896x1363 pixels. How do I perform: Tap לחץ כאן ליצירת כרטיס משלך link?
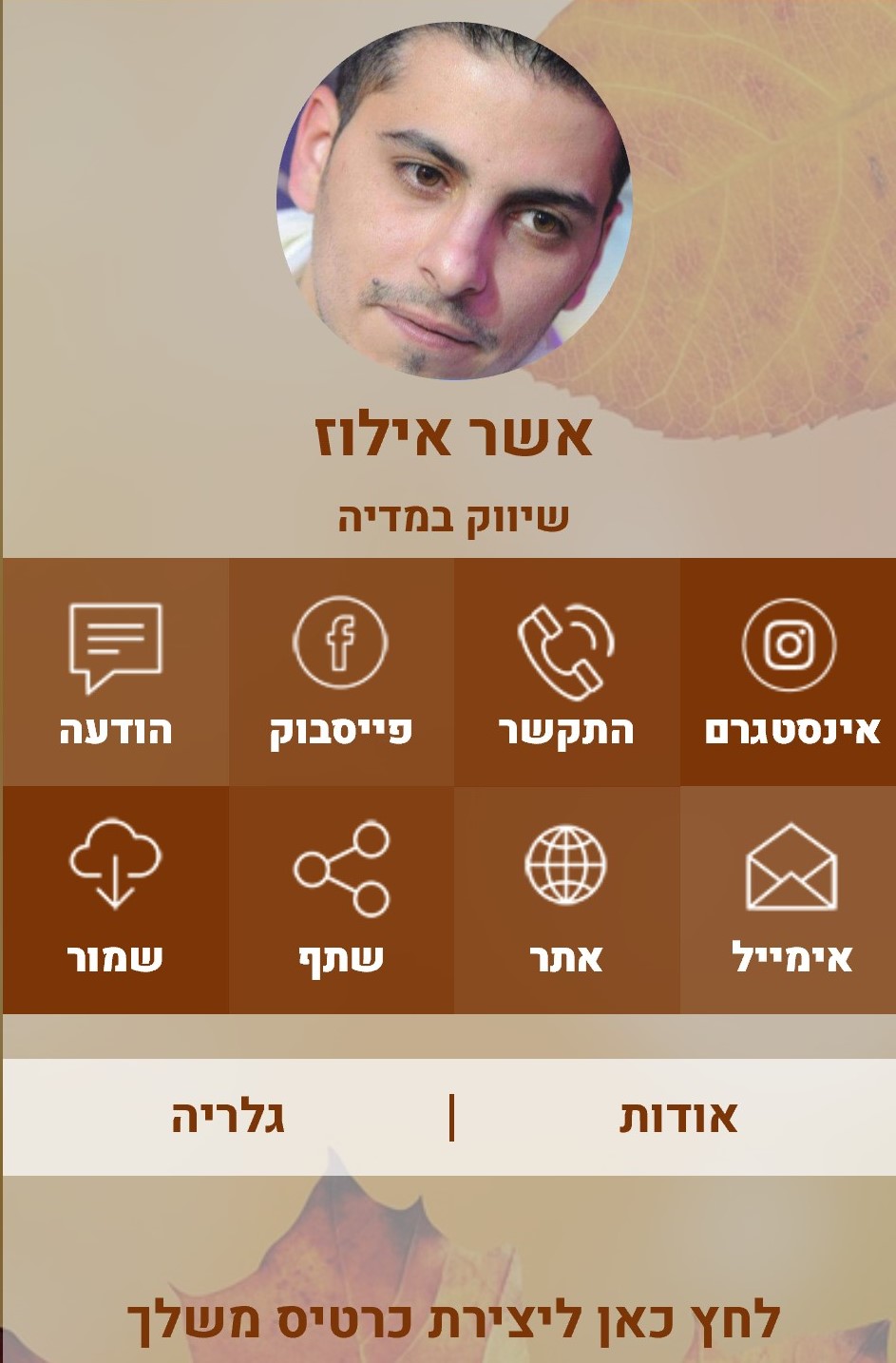pyautogui.click(x=453, y=1319)
